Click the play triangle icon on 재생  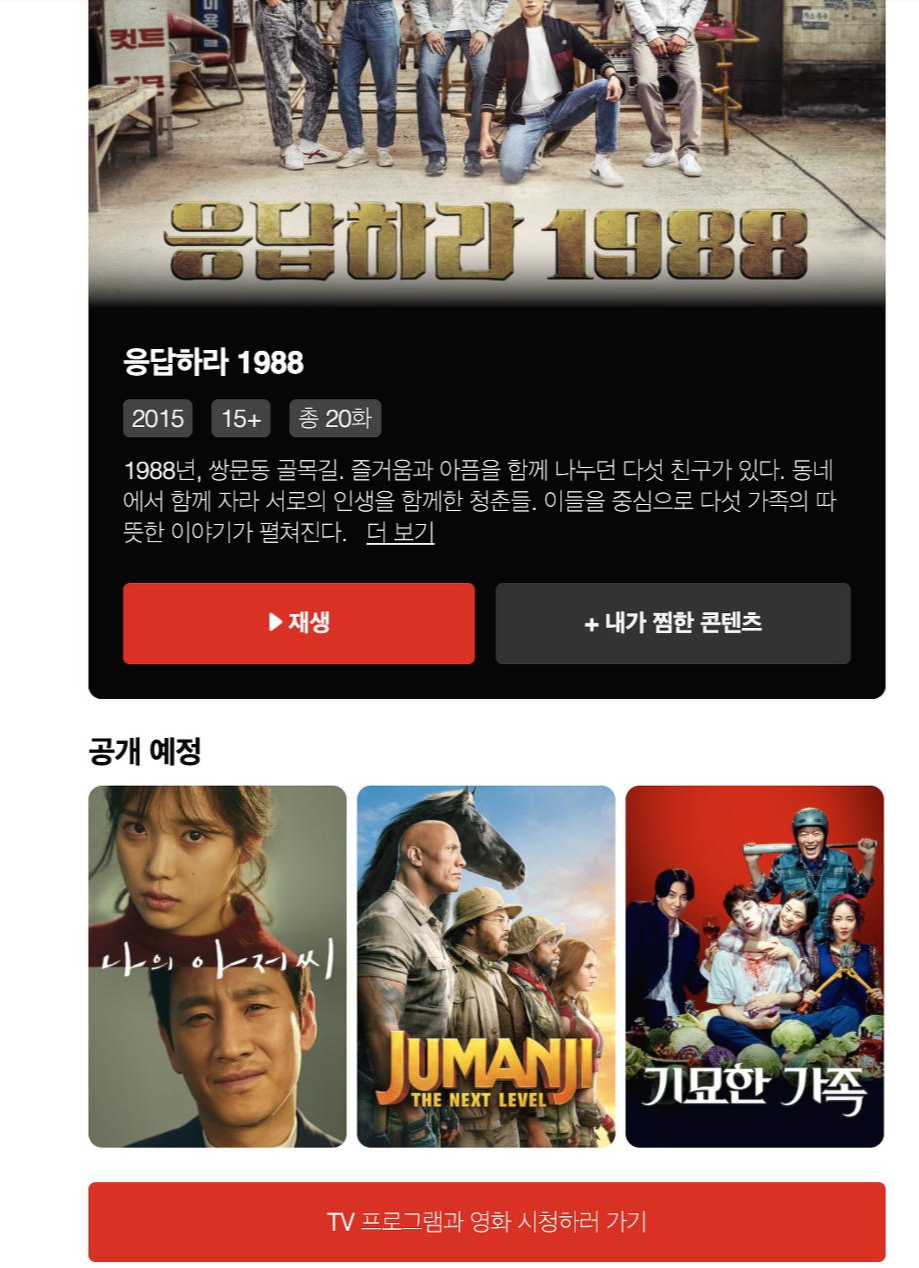tap(274, 623)
